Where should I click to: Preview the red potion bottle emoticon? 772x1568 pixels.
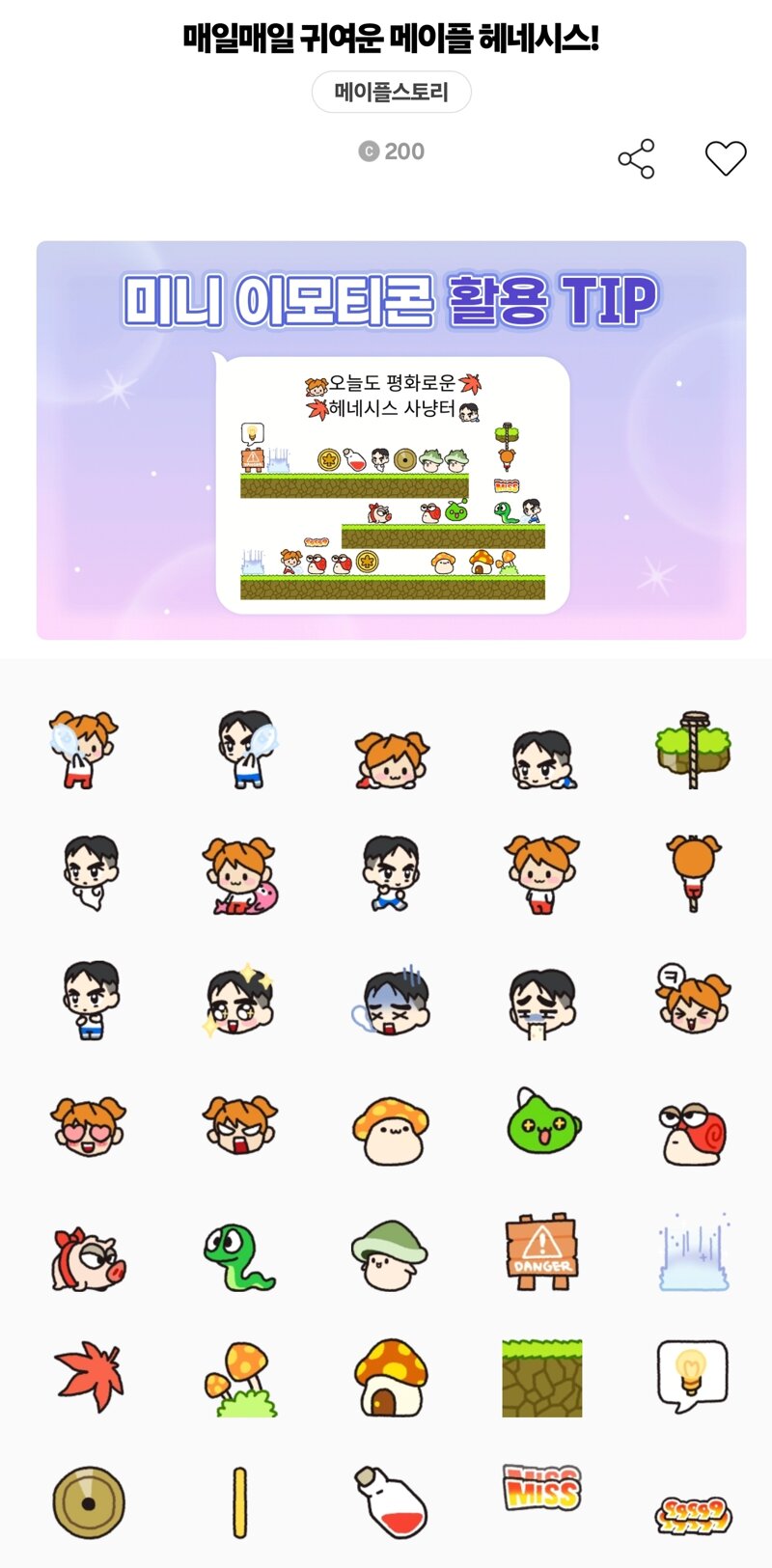pos(390,1502)
